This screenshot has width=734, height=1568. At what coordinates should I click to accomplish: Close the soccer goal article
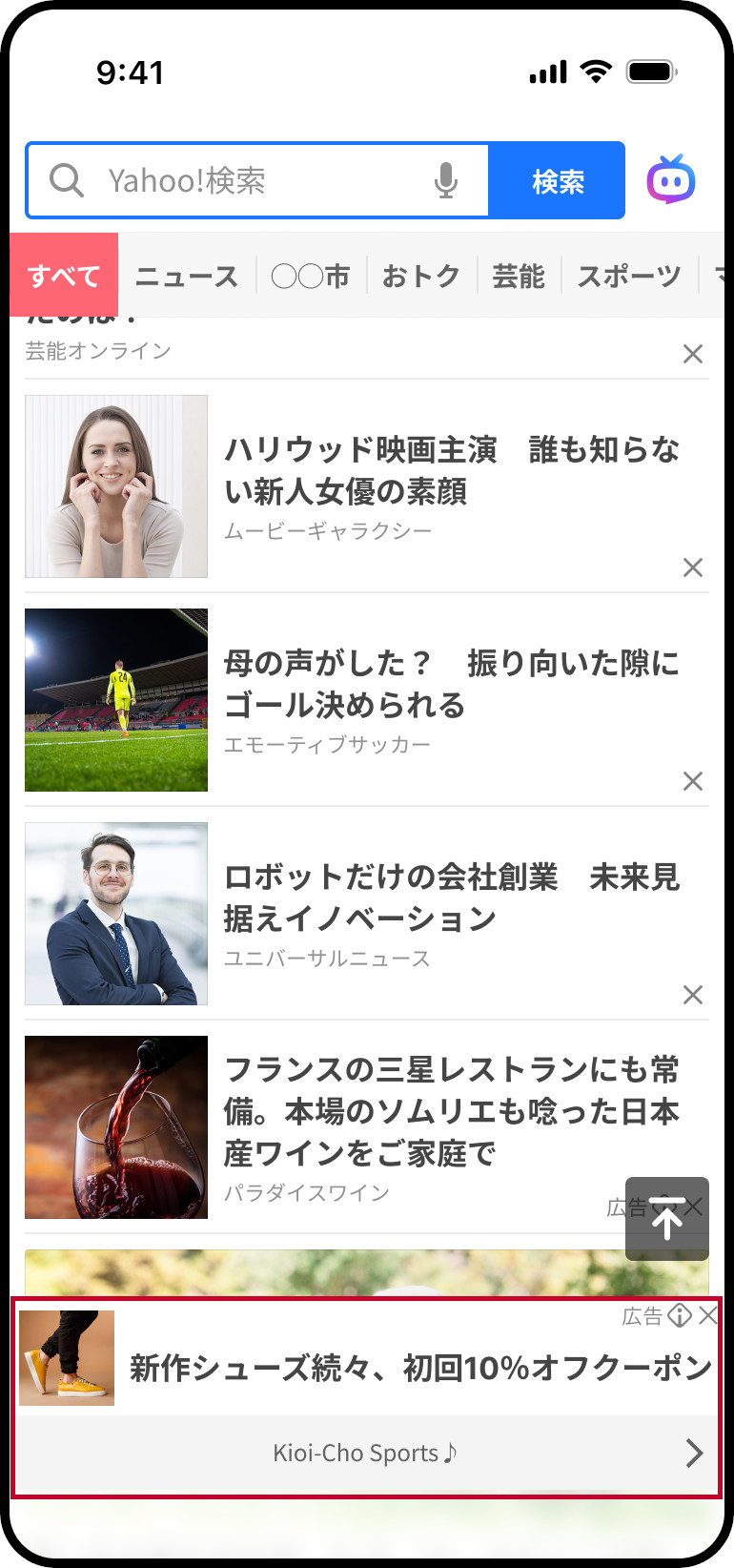coord(693,781)
